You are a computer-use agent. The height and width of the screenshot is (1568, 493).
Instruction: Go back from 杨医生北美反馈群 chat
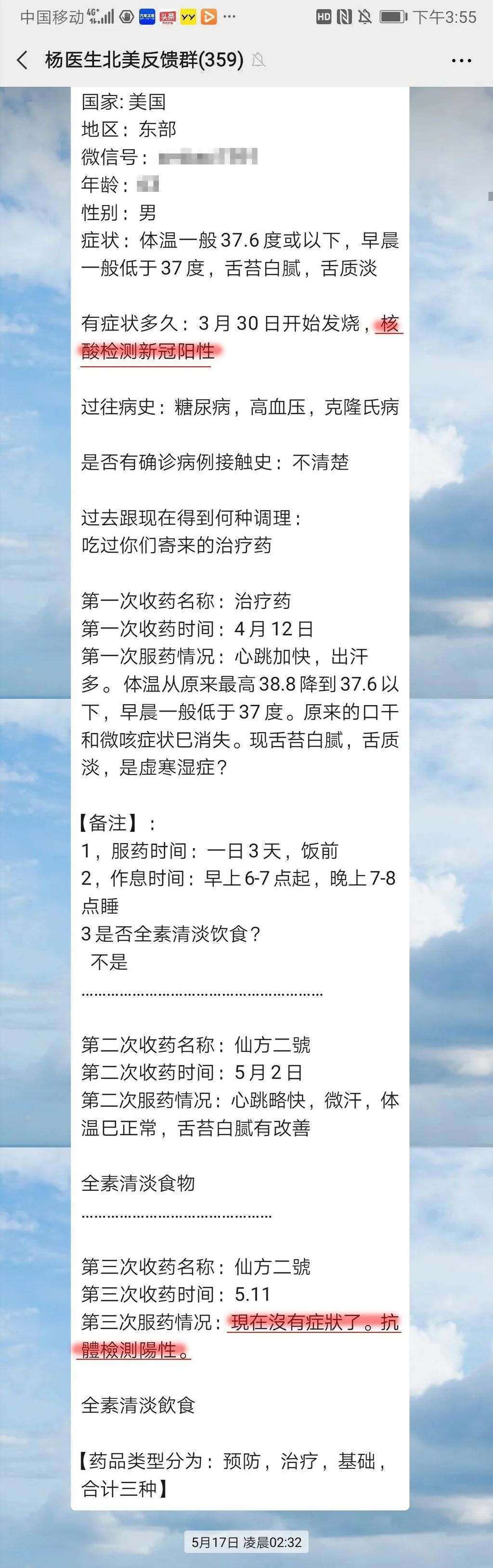[x=22, y=60]
